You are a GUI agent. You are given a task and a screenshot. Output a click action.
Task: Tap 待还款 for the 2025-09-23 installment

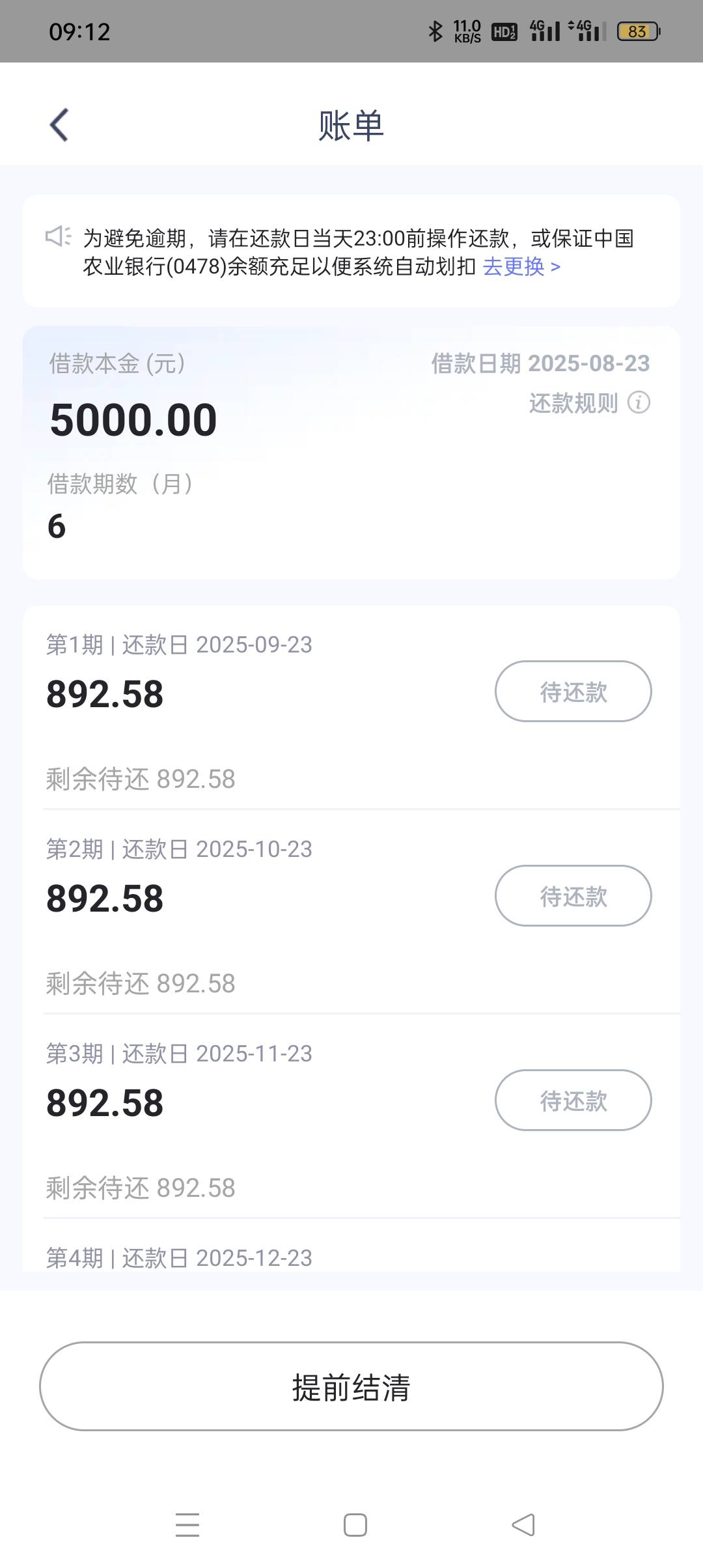click(x=573, y=692)
